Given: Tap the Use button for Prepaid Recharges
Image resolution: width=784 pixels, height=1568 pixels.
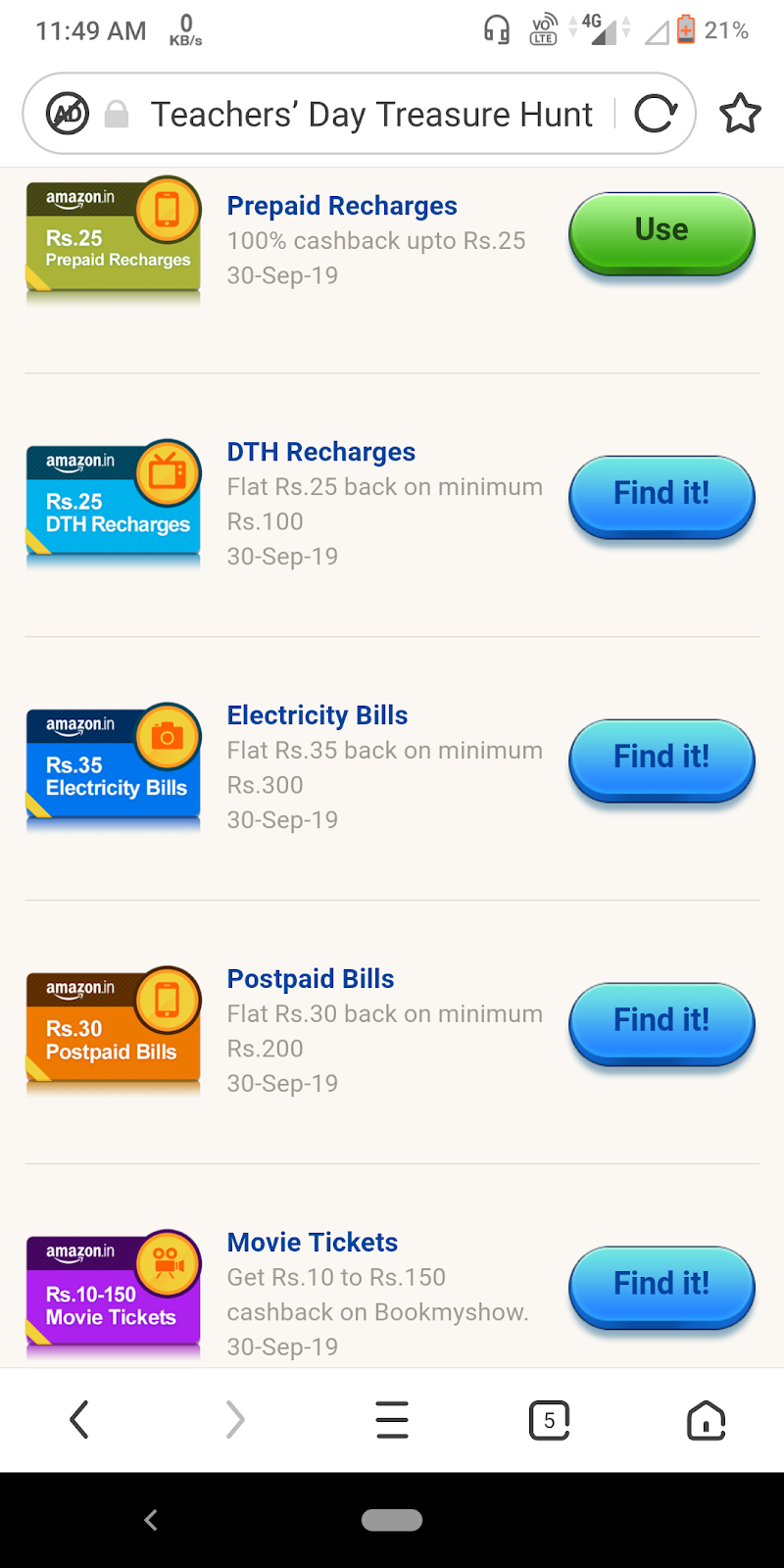Looking at the screenshot, I should click(x=661, y=231).
